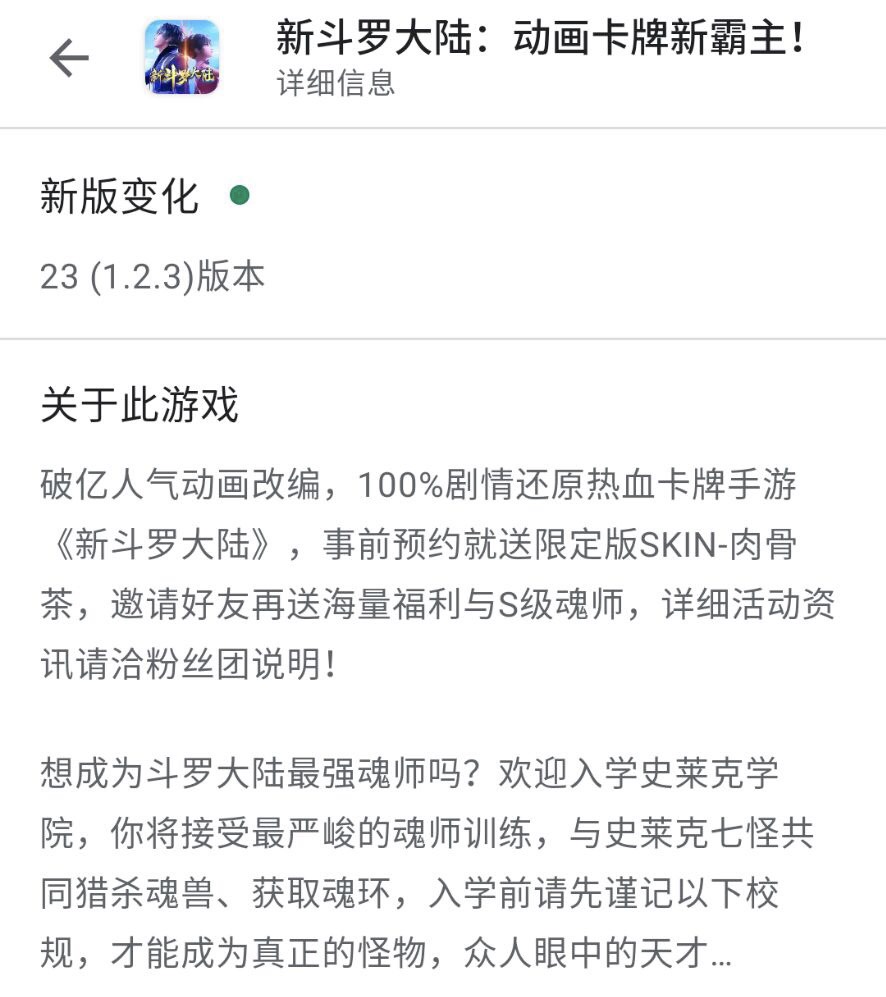
Task: Go back using the arrow icon
Action: click(69, 59)
